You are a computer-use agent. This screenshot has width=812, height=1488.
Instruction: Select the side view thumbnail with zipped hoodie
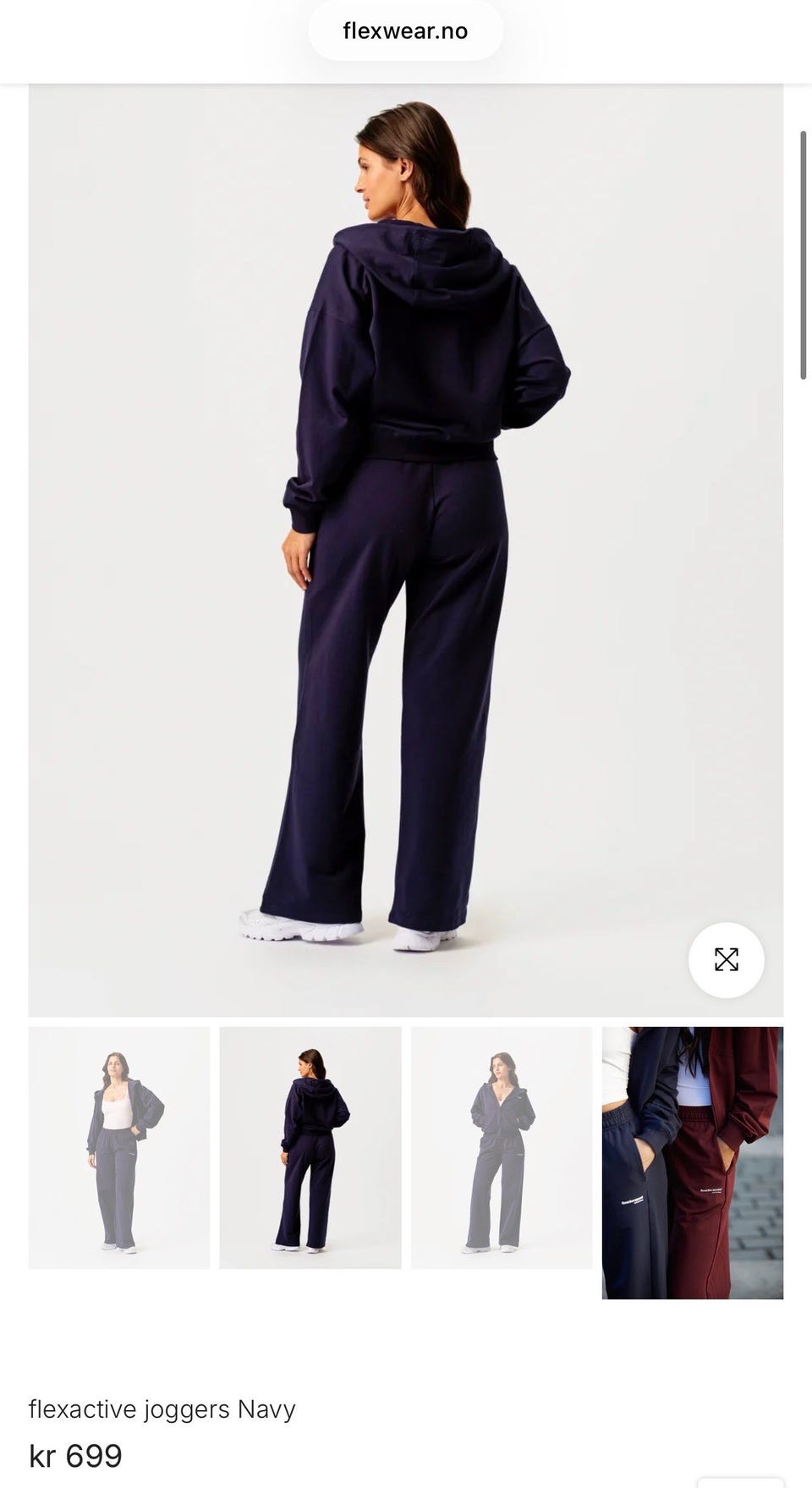coord(502,1148)
